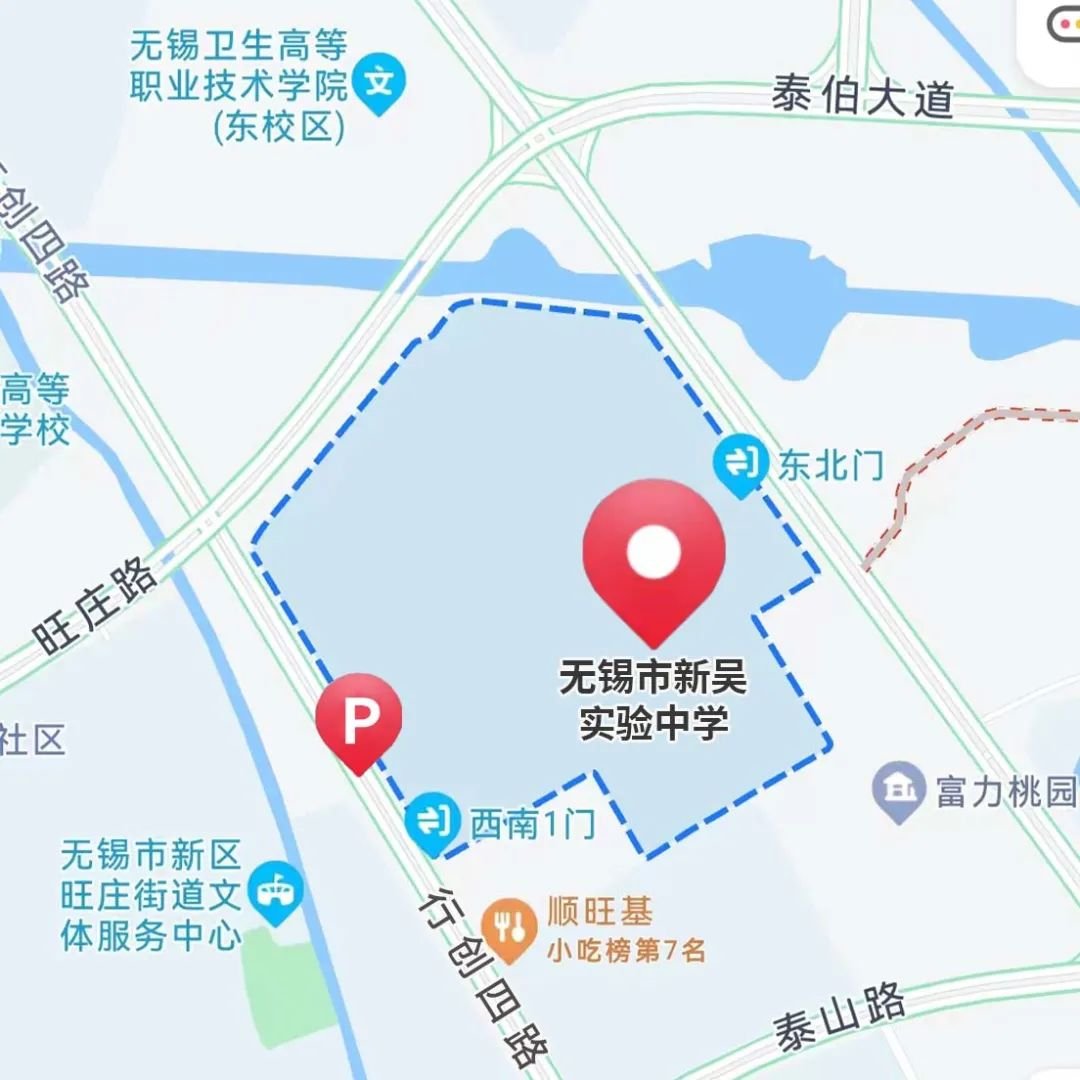This screenshot has width=1080, height=1080.
Task: Open the red parking P marker
Action: (x=358, y=723)
